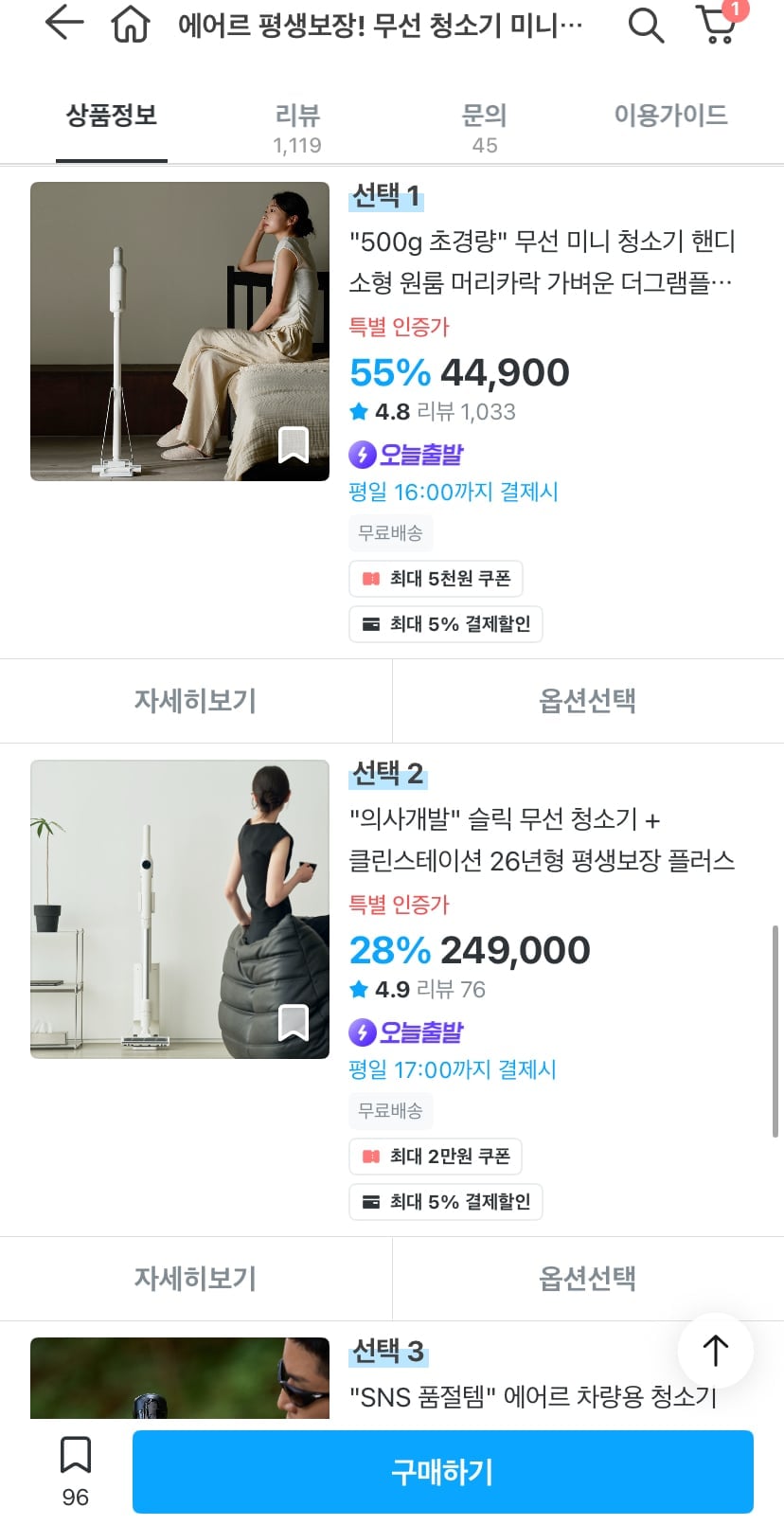Bookmark the 선택 2 product image
The image size is (784, 1525).
coord(294,1023)
